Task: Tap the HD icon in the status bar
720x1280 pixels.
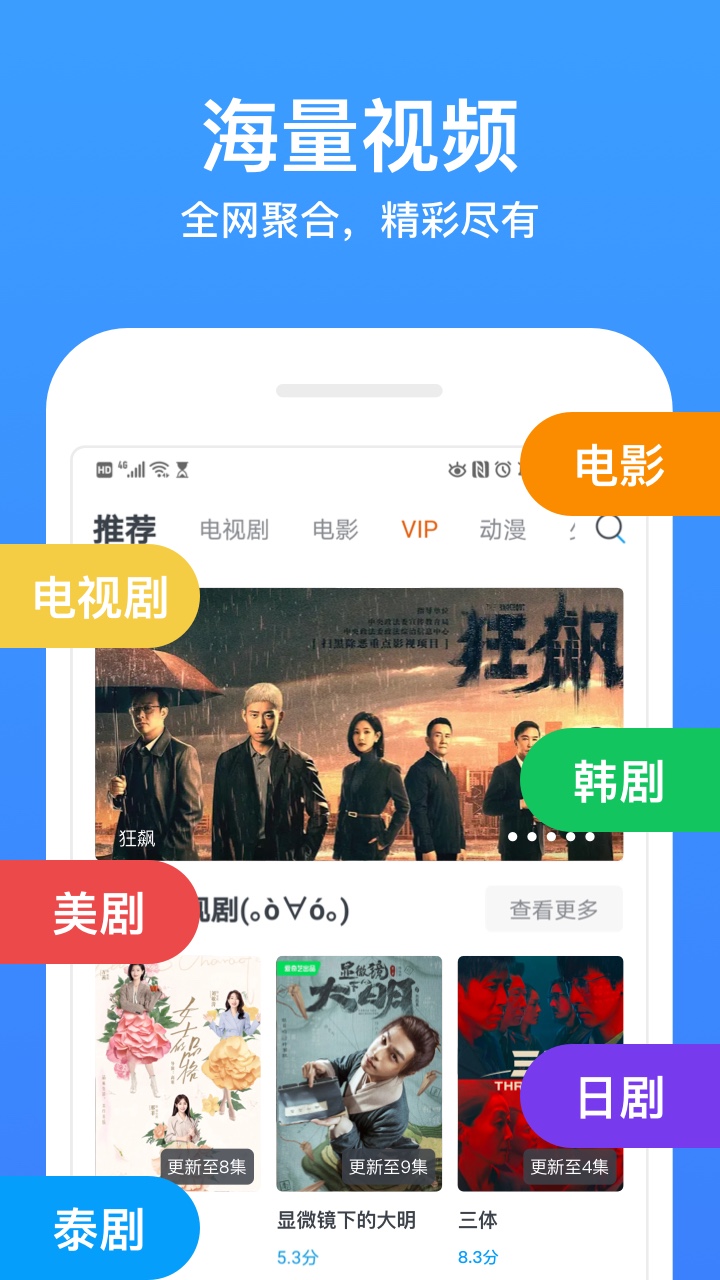Action: (x=103, y=468)
